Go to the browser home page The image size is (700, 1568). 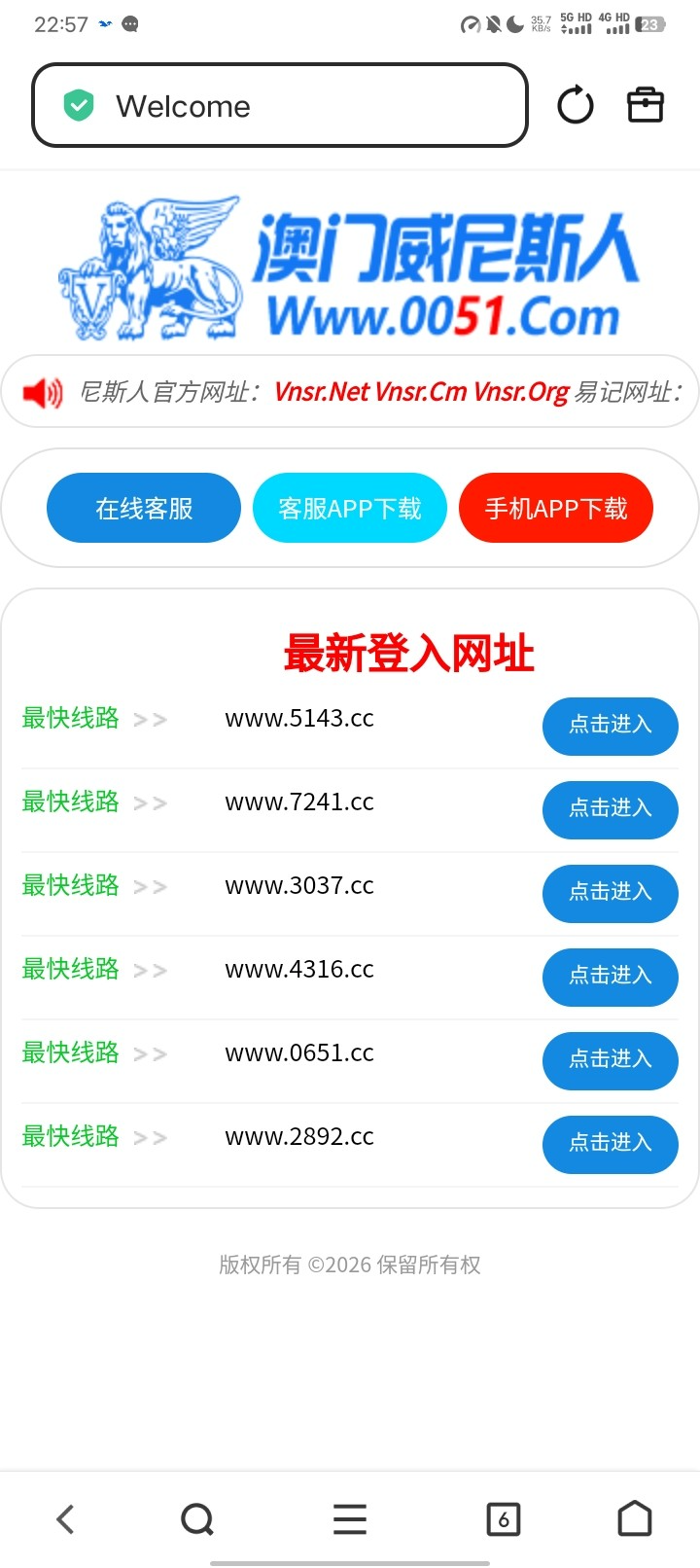pyautogui.click(x=635, y=1519)
